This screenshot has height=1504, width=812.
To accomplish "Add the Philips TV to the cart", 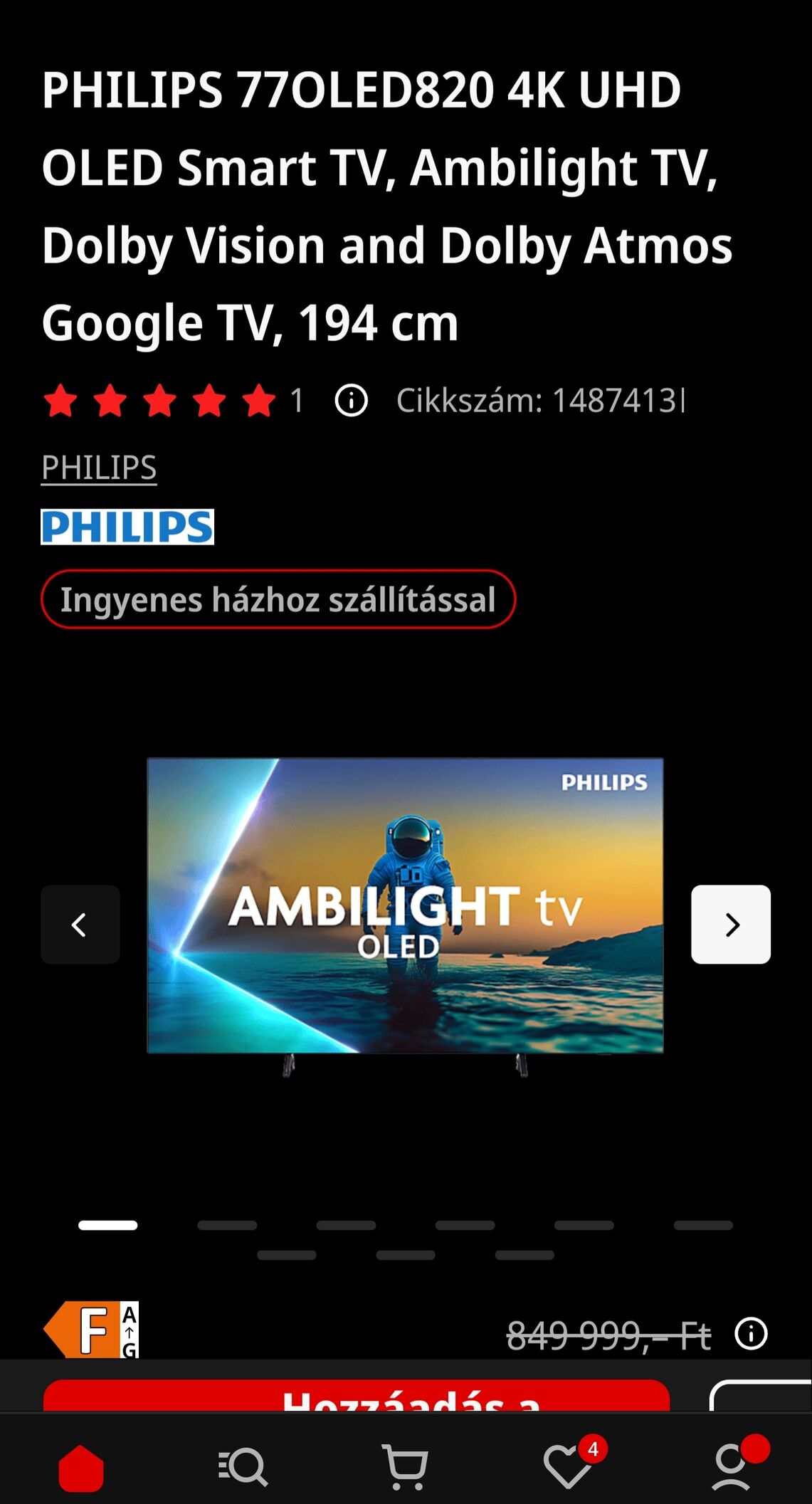I will [x=356, y=1397].
